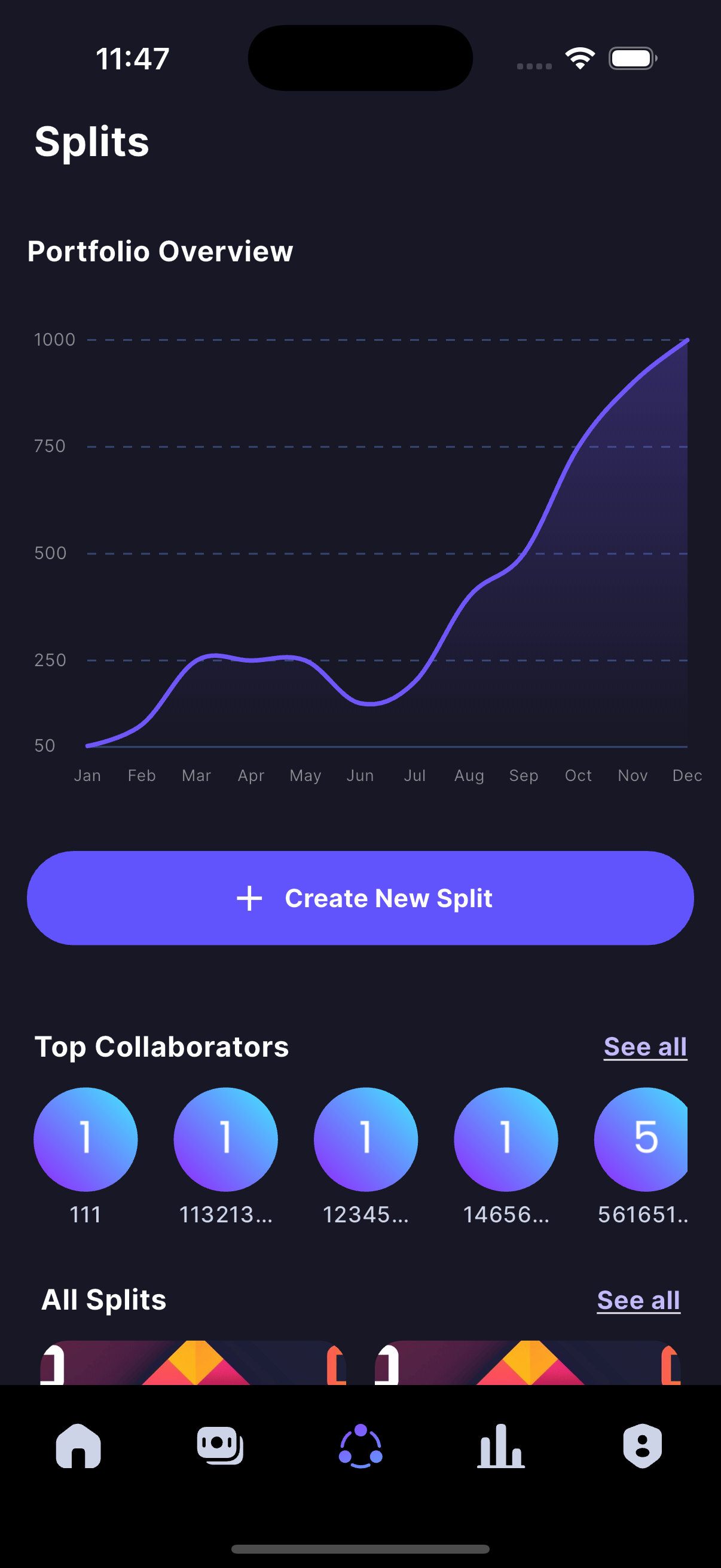
Task: Select the Splits tab in bottom bar
Action: tap(361, 1446)
